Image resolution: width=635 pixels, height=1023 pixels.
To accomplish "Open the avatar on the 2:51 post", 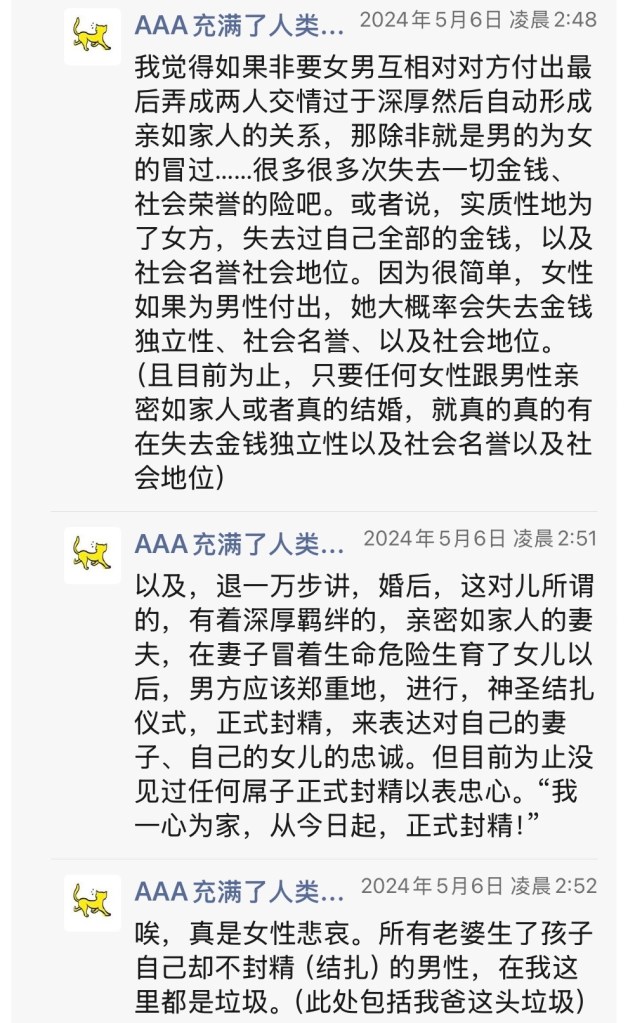I will pyautogui.click(x=92, y=555).
